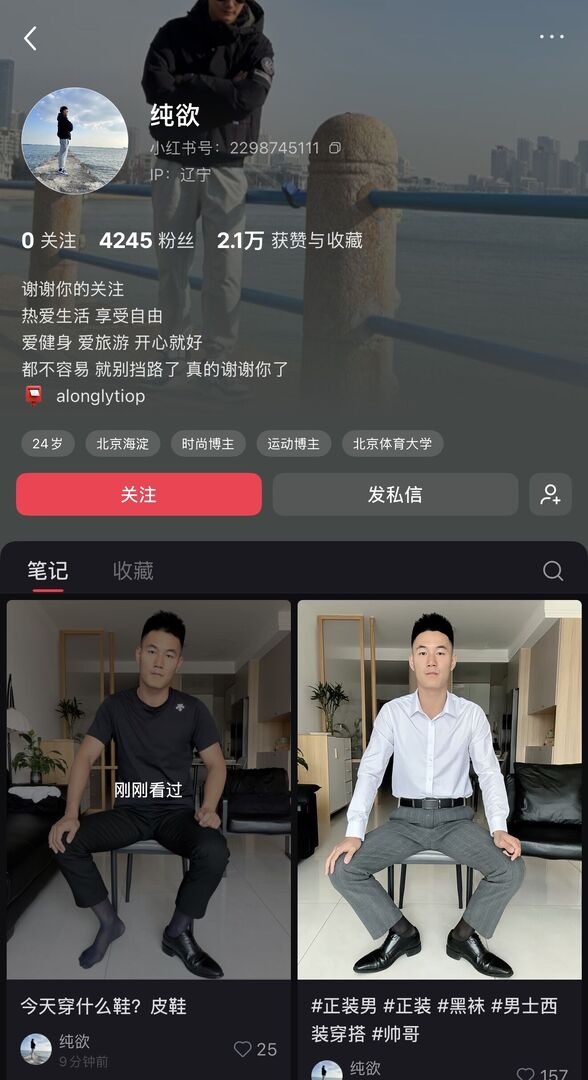This screenshot has height=1080, width=588.
Task: Tap the 时尚博主 chip
Action: click(x=208, y=444)
